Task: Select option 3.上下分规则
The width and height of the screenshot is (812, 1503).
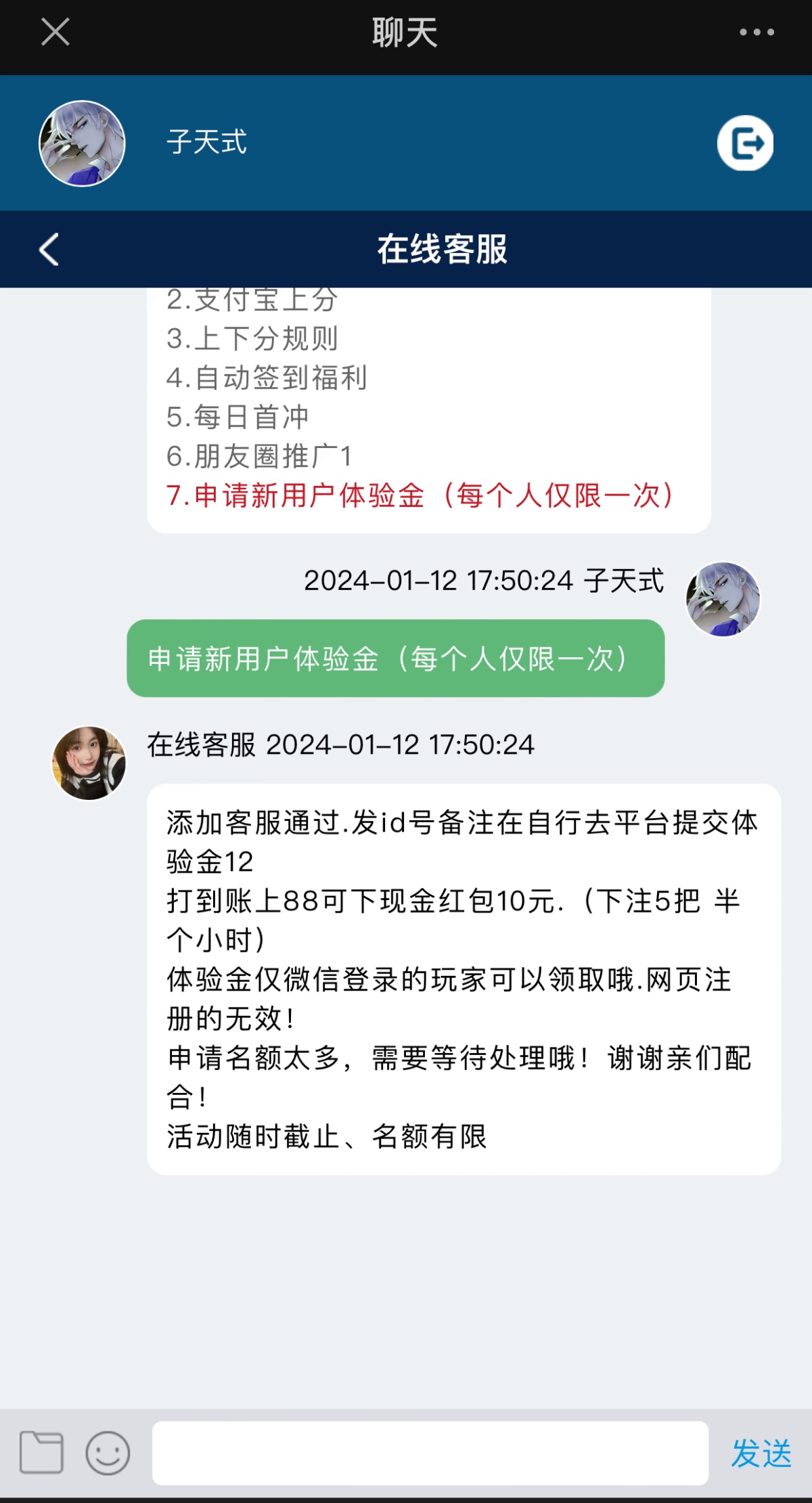Action: tap(252, 338)
